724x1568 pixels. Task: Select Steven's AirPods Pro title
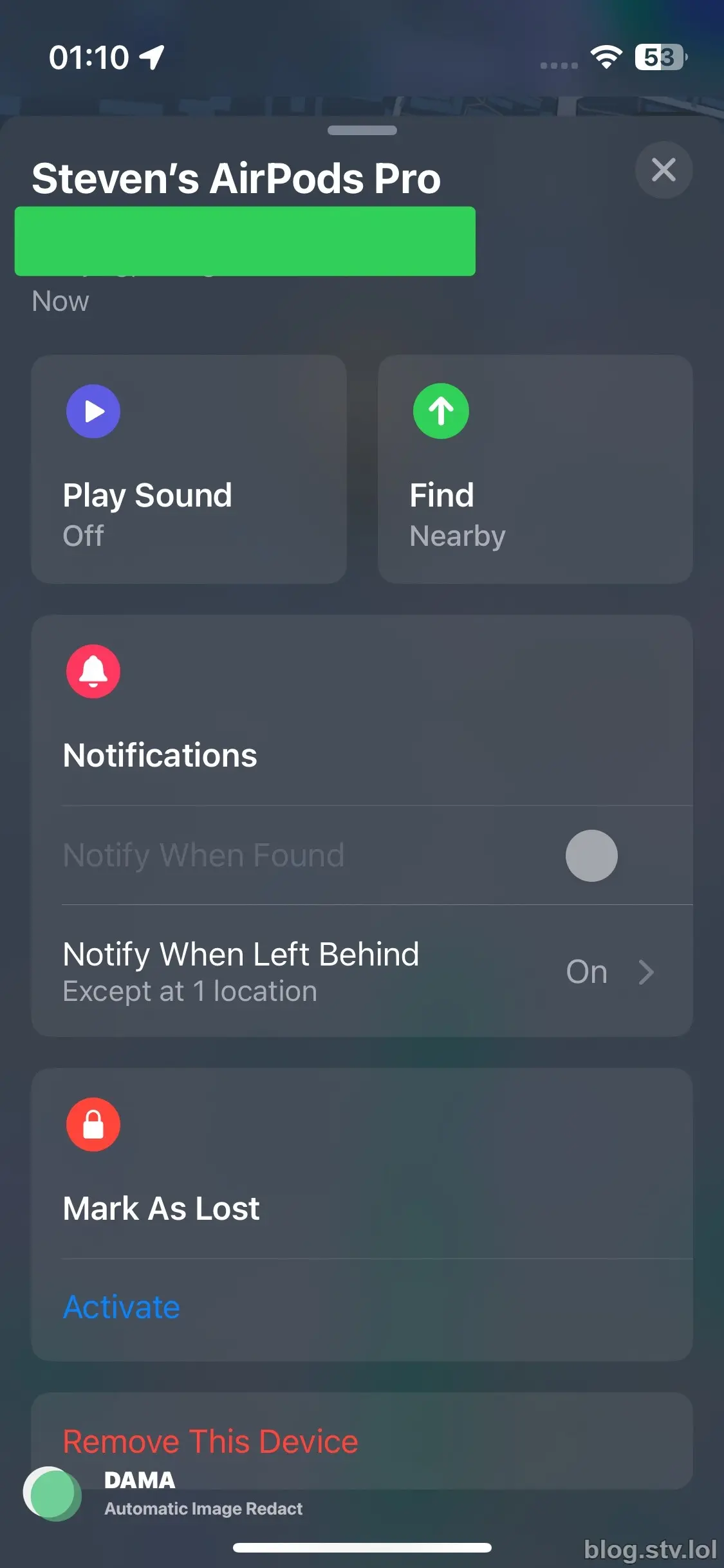coord(236,178)
